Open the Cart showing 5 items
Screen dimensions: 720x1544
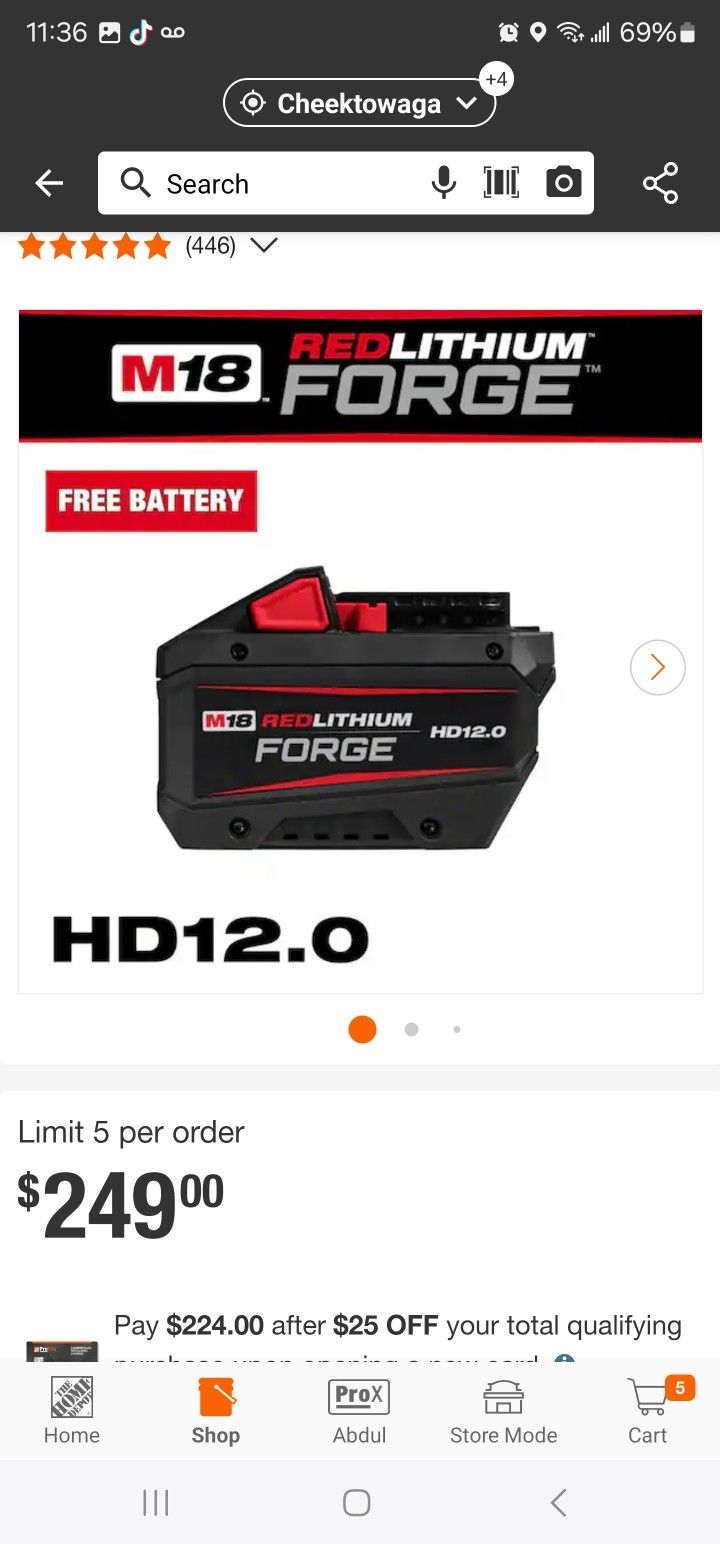[x=646, y=1410]
